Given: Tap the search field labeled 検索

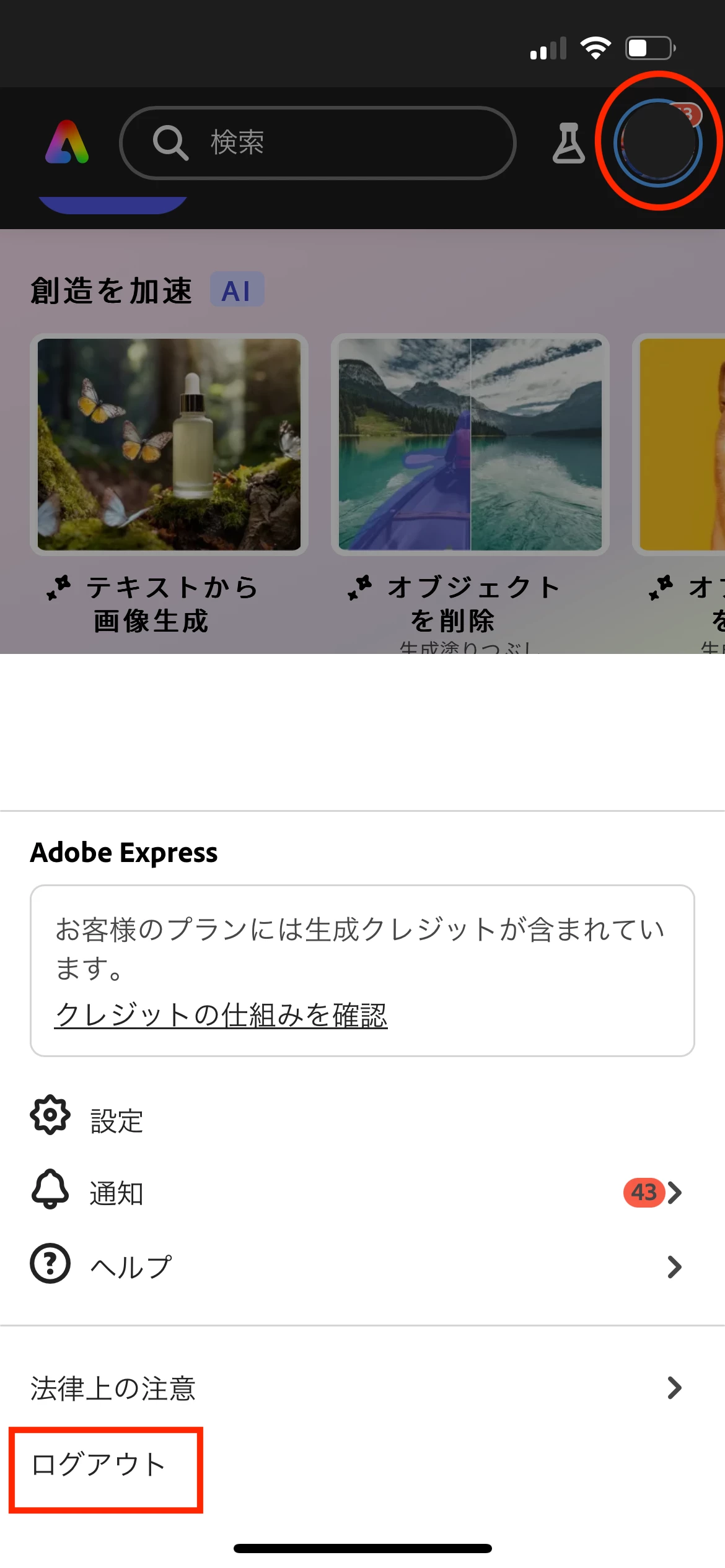Looking at the screenshot, I should pyautogui.click(x=317, y=142).
